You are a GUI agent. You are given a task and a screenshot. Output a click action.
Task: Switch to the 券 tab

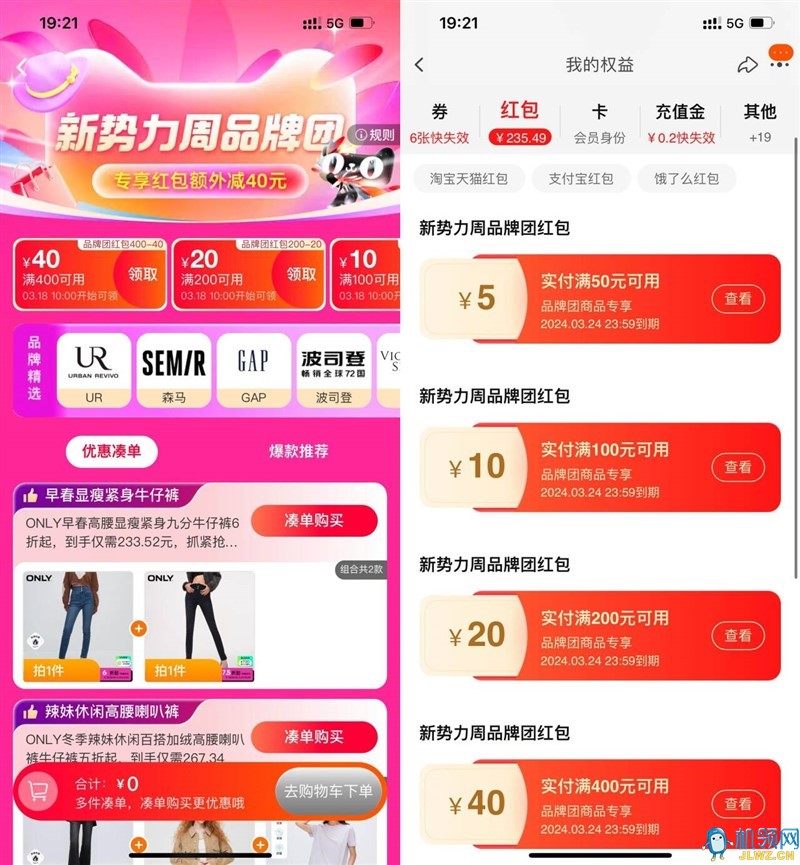439,122
